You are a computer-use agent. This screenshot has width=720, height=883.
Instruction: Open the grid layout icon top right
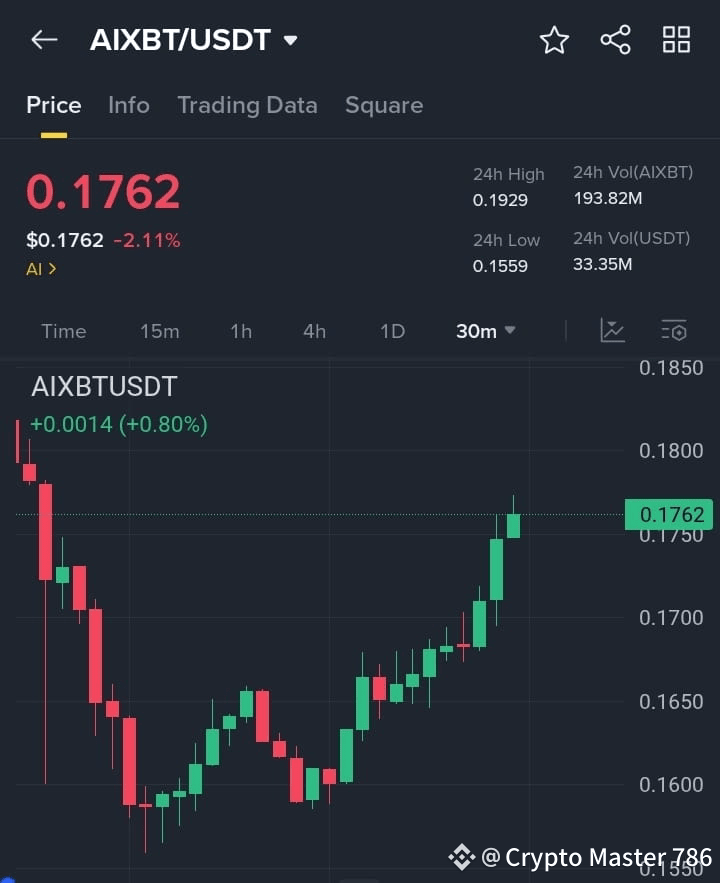[x=676, y=40]
